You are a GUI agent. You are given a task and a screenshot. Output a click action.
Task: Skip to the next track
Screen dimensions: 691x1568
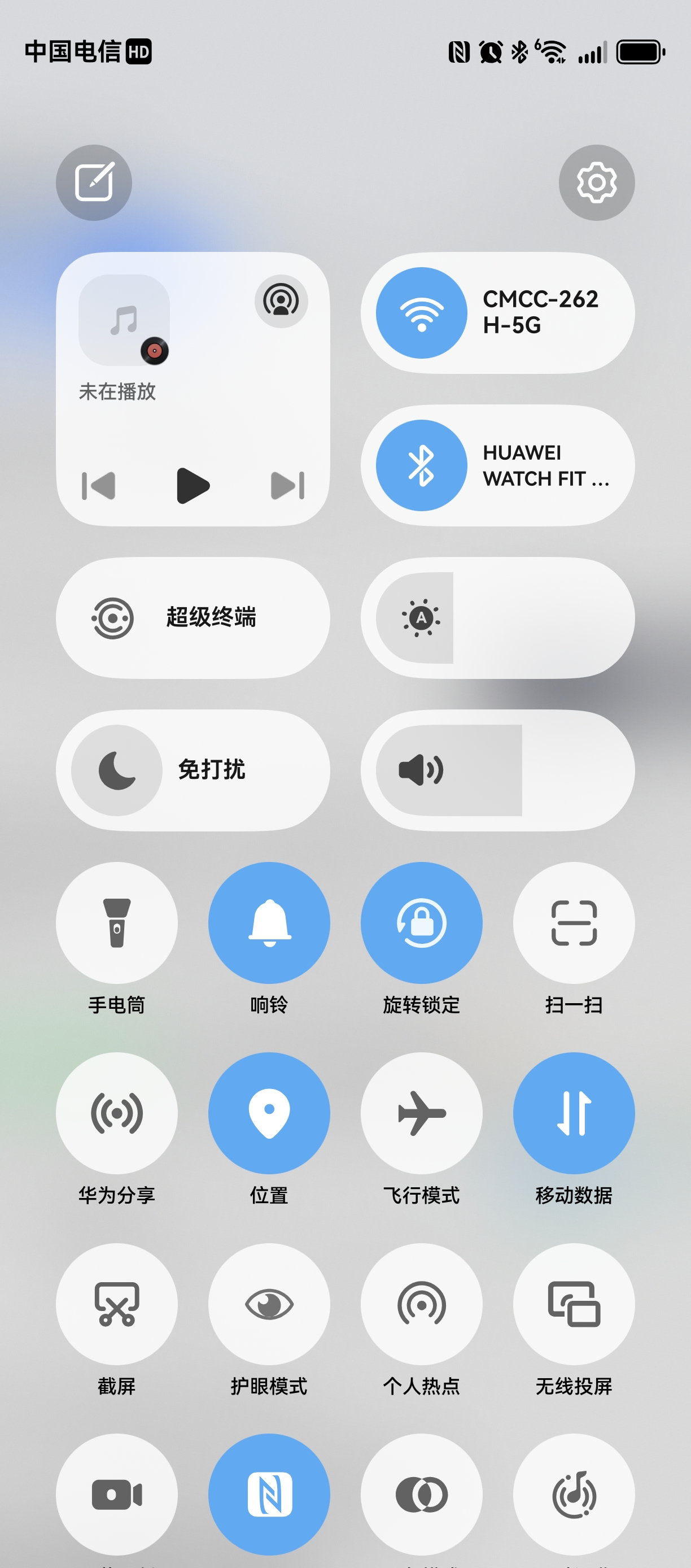[287, 485]
